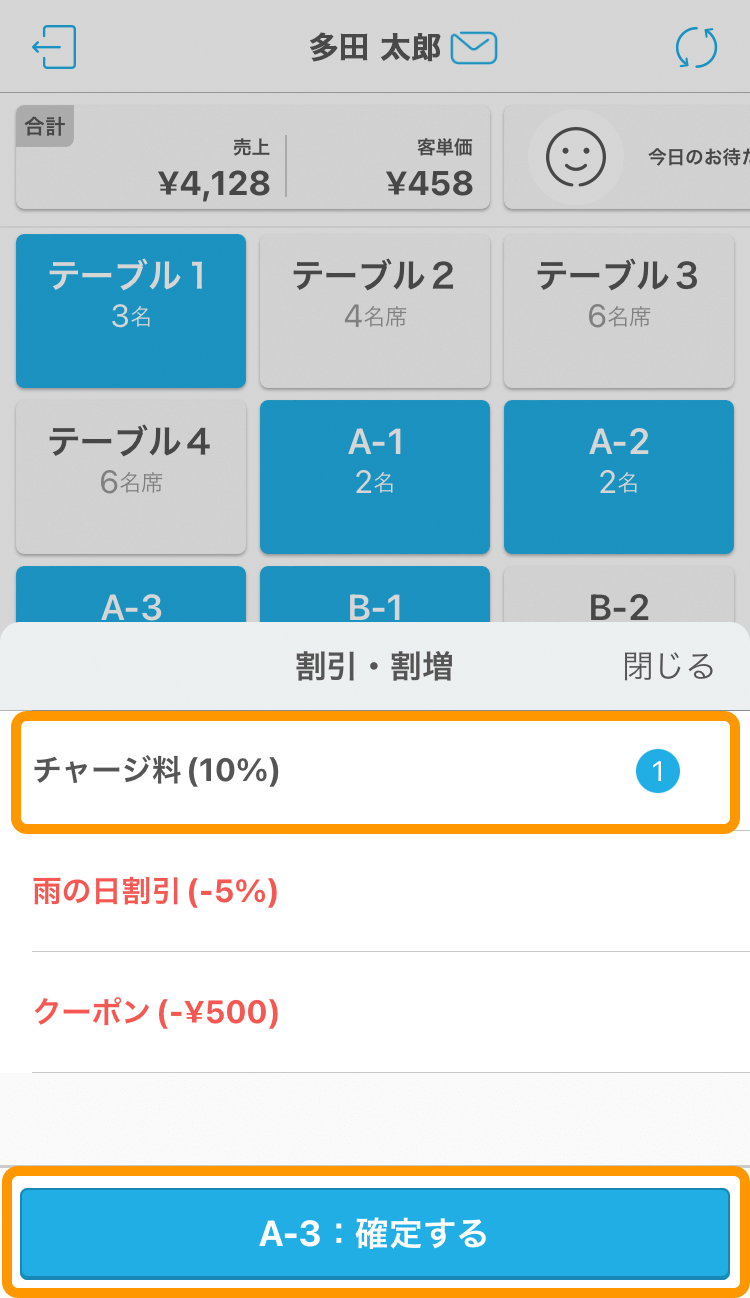Viewport: 750px width, 1298px height.
Task: Apply クーポン (-¥500) discount
Action: click(375, 1013)
